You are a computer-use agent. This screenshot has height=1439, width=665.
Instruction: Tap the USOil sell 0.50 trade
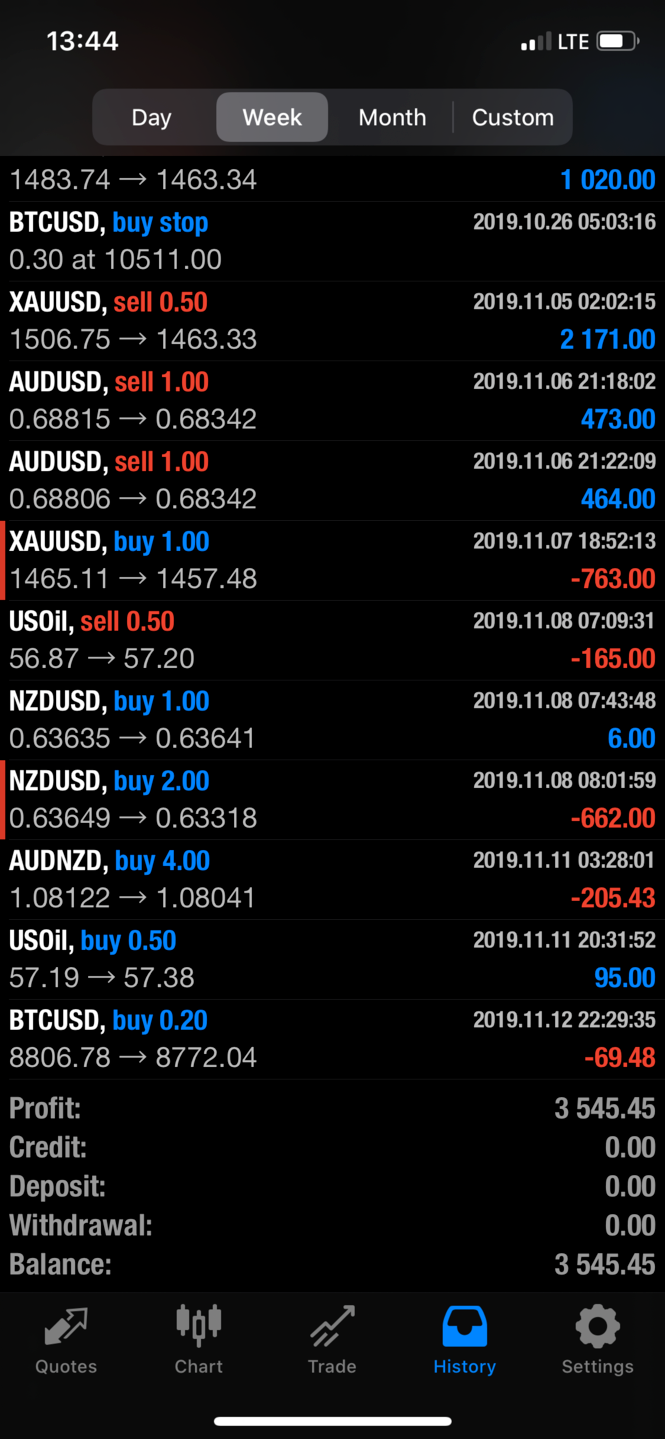tap(332, 640)
